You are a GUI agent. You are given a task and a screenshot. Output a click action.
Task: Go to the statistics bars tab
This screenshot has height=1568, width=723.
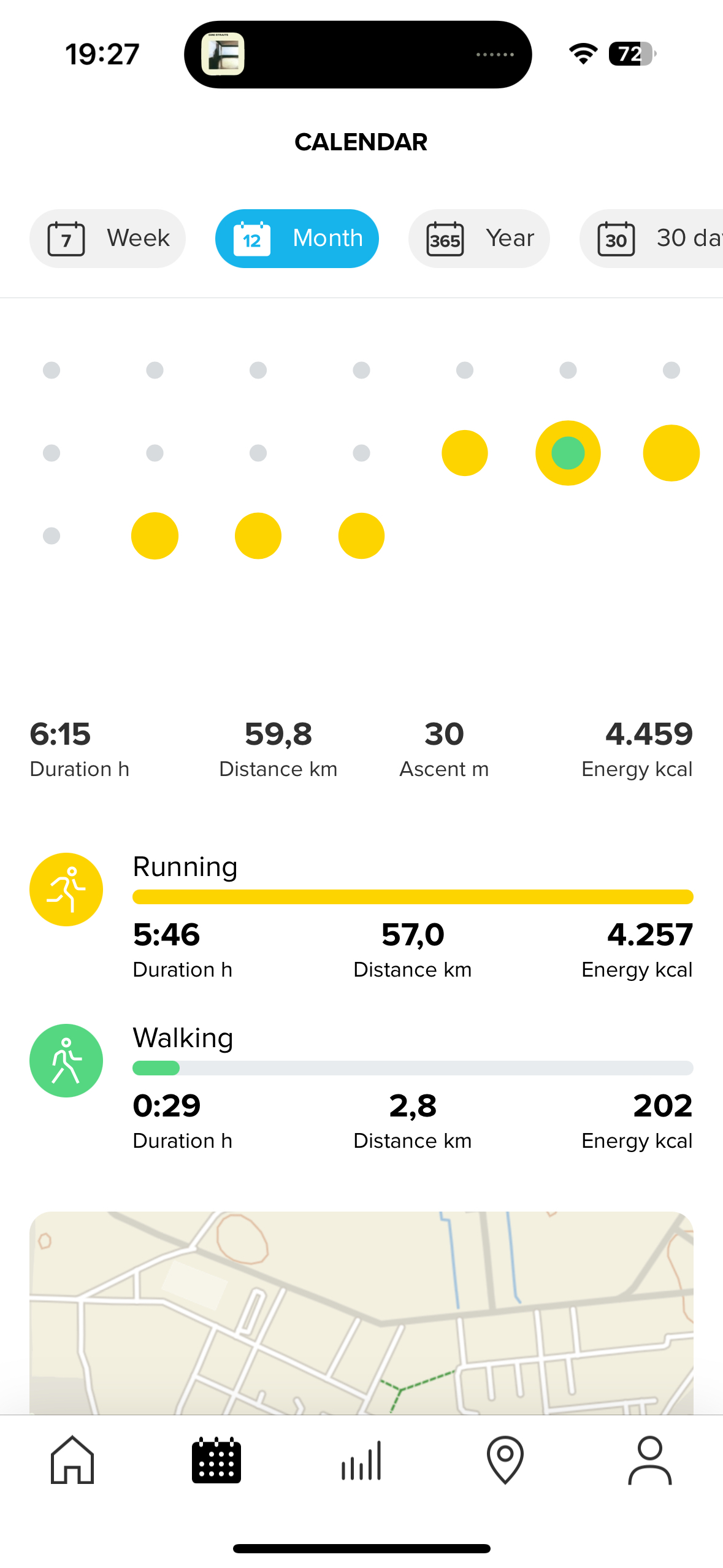click(x=361, y=1460)
